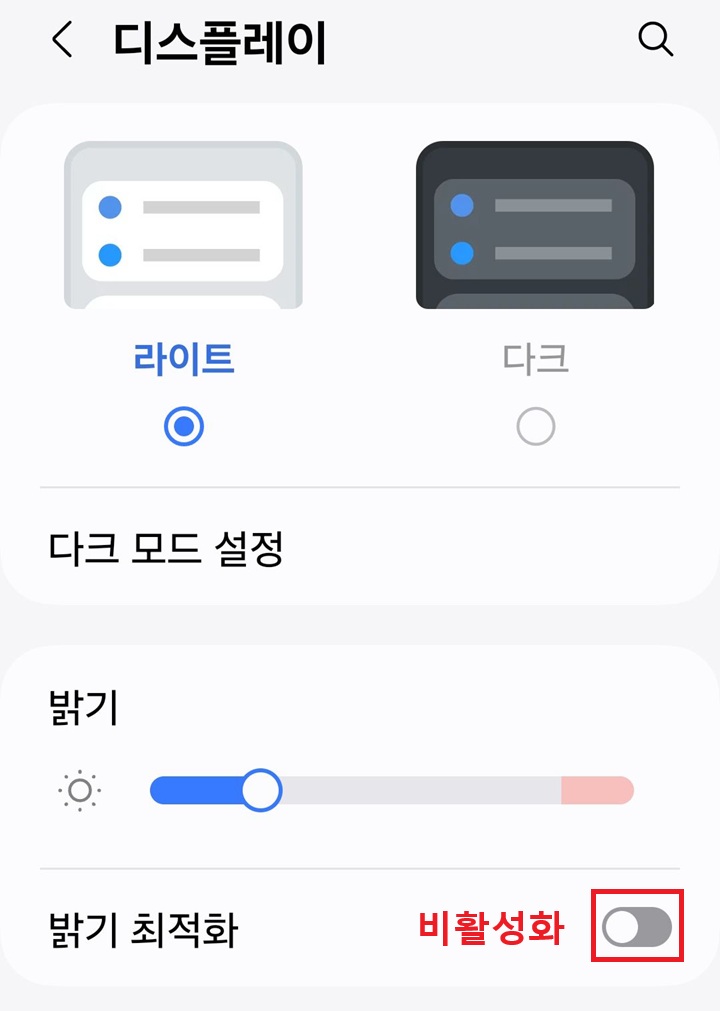The image size is (720, 1011).
Task: Tap the brightness slider handle
Action: pyautogui.click(x=262, y=790)
